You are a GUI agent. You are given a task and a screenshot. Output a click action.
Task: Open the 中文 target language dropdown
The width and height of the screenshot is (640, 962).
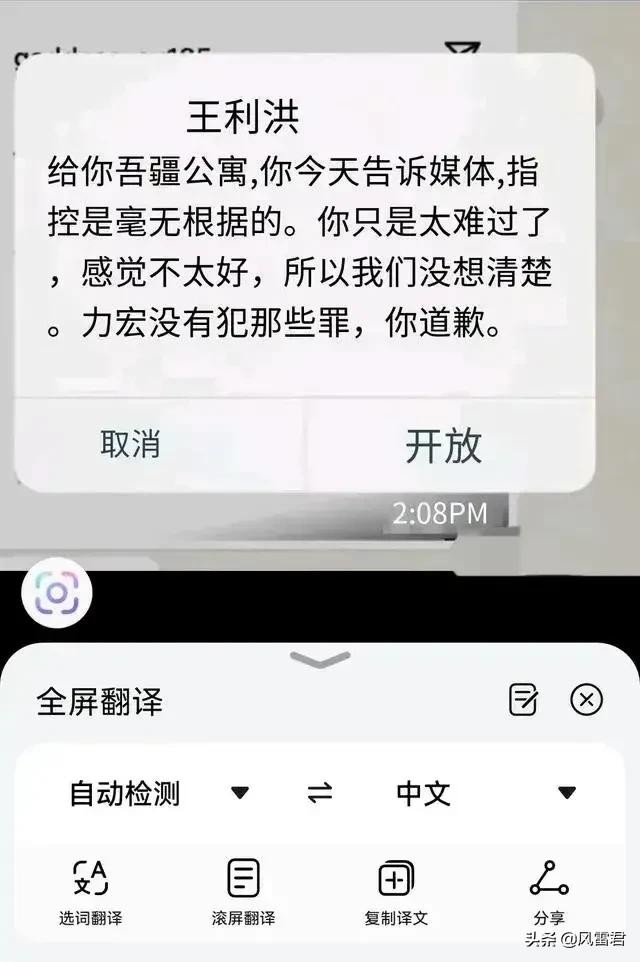[x=486, y=794]
